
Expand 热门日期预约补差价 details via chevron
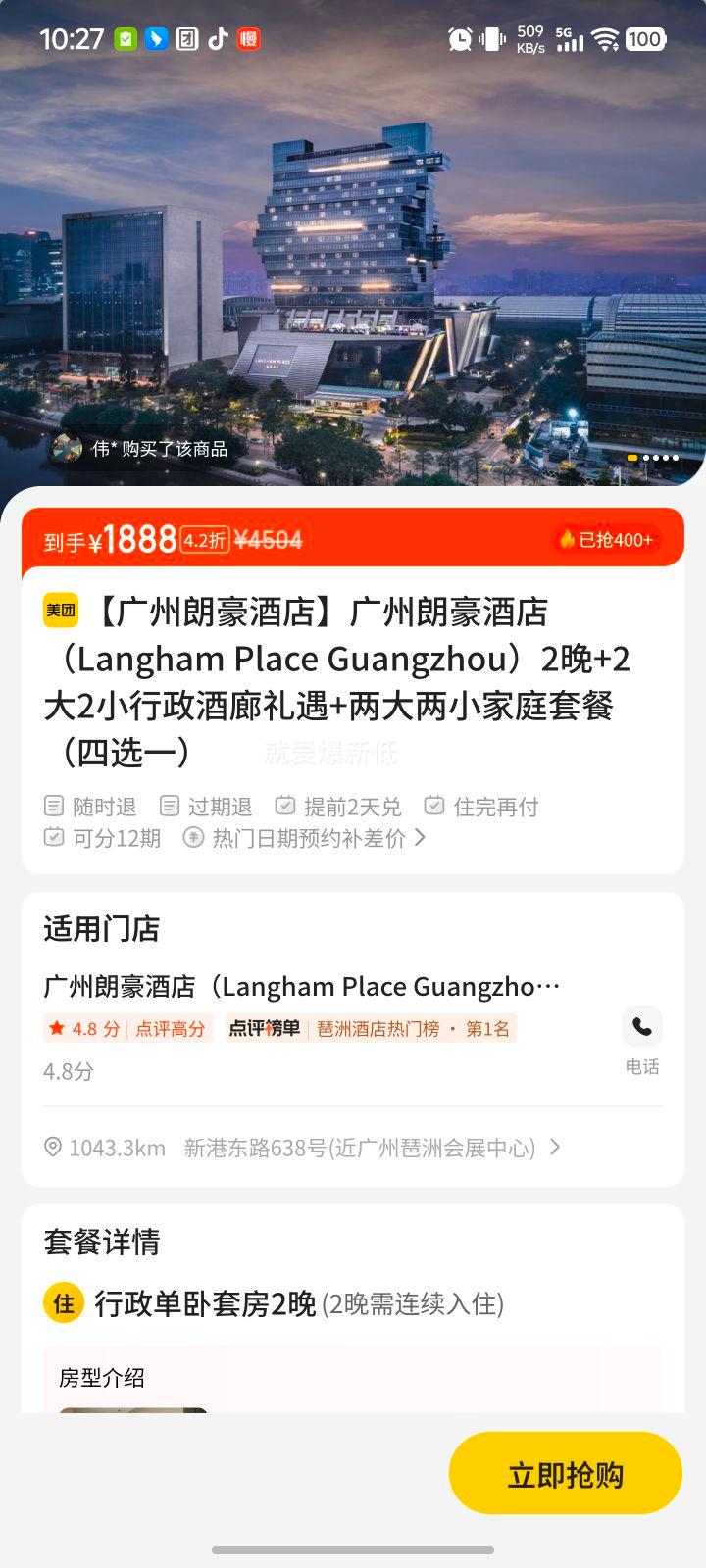pyautogui.click(x=421, y=838)
